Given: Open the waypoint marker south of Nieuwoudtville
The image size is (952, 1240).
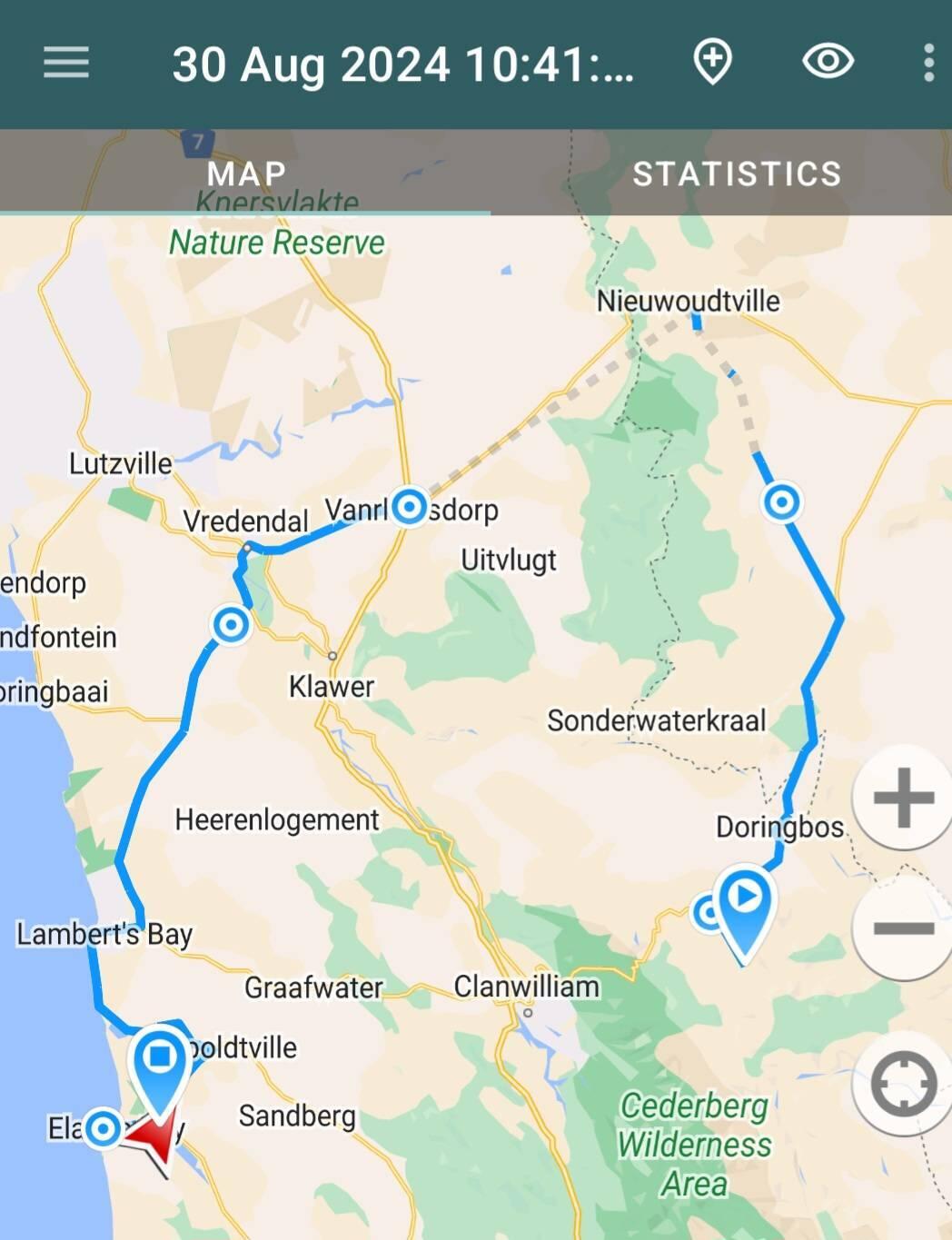Looking at the screenshot, I should tap(781, 501).
